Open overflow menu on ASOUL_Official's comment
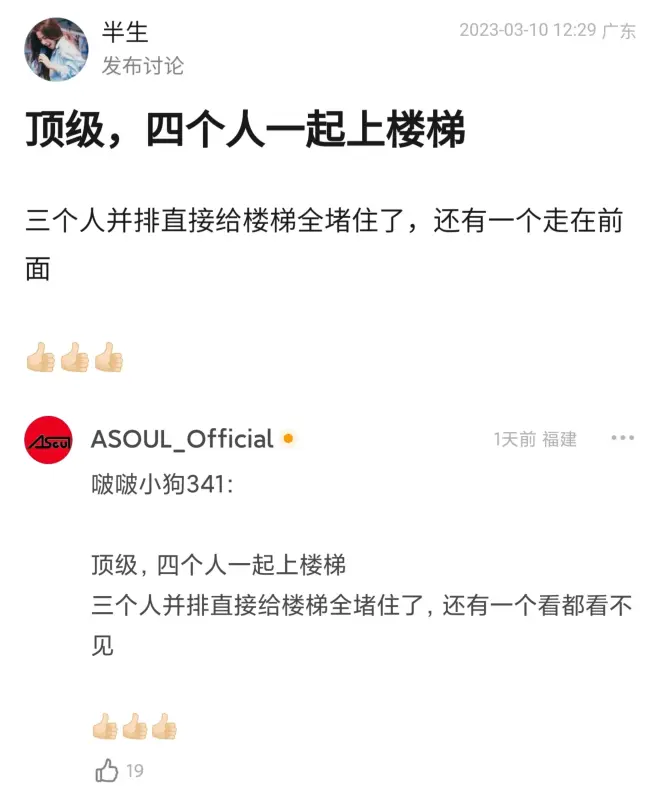The height and width of the screenshot is (791, 660). click(622, 438)
